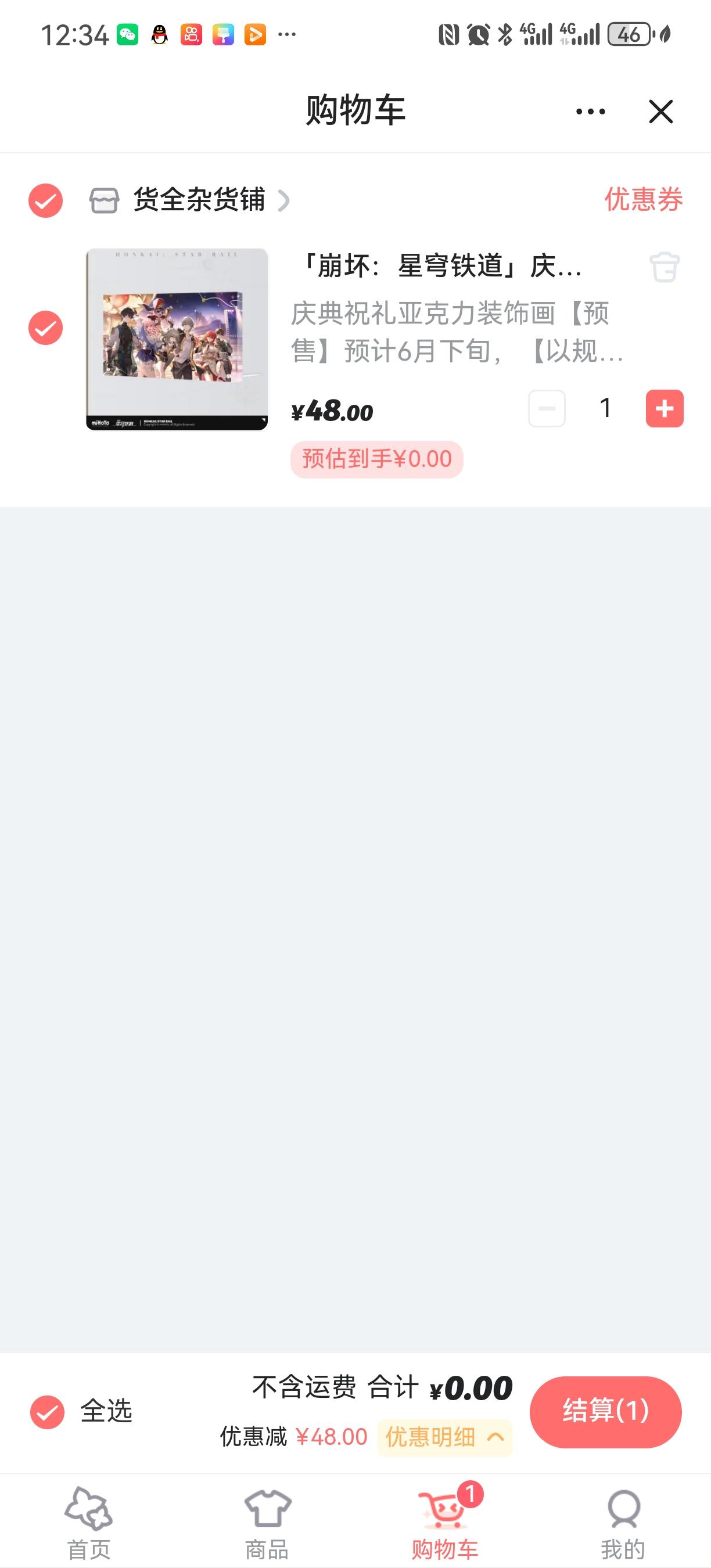Expand the 货全杂货铺 store via chevron
Screen dimensions: 711x1568
pos(283,201)
